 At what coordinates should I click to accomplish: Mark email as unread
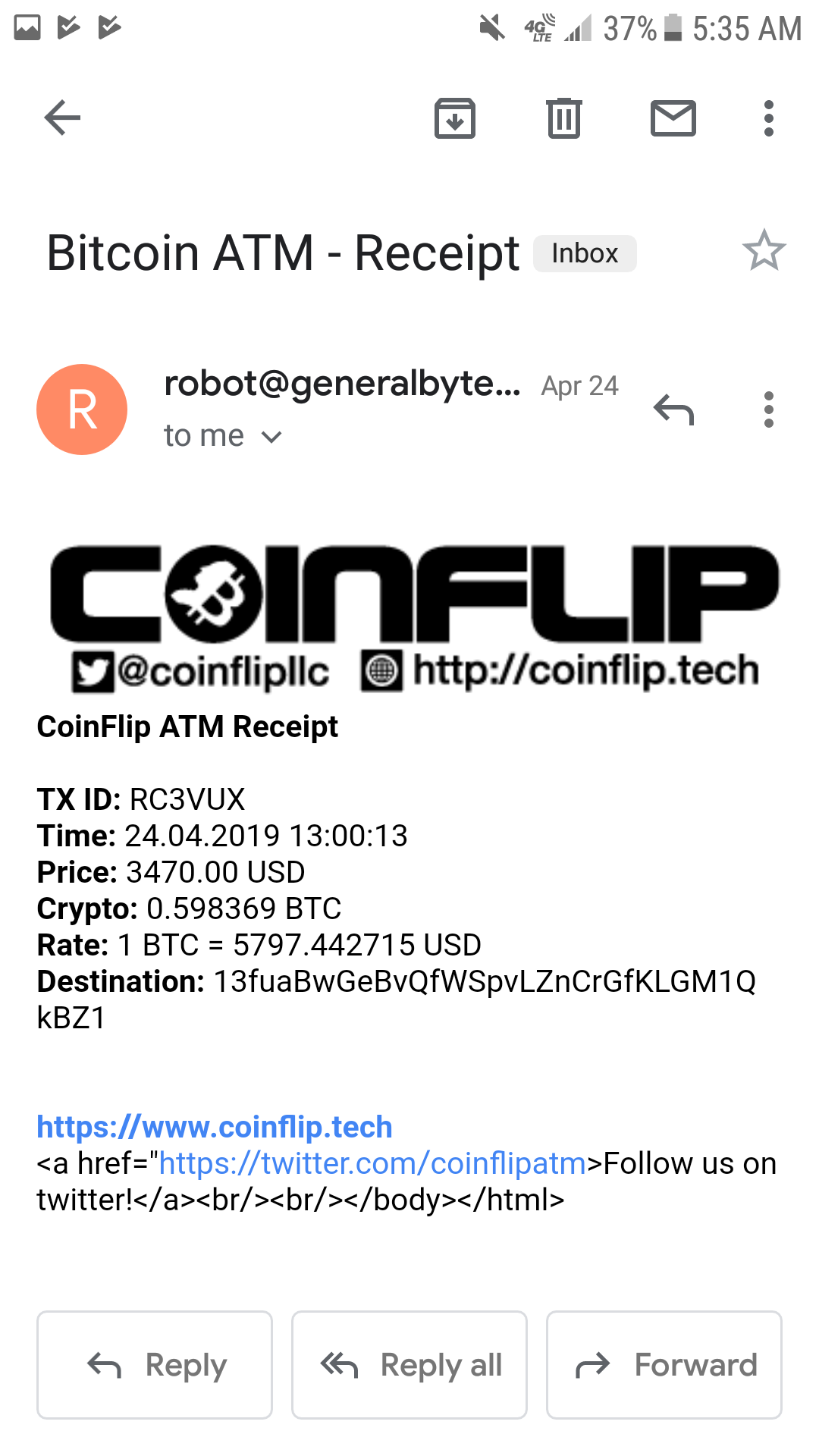coord(673,118)
